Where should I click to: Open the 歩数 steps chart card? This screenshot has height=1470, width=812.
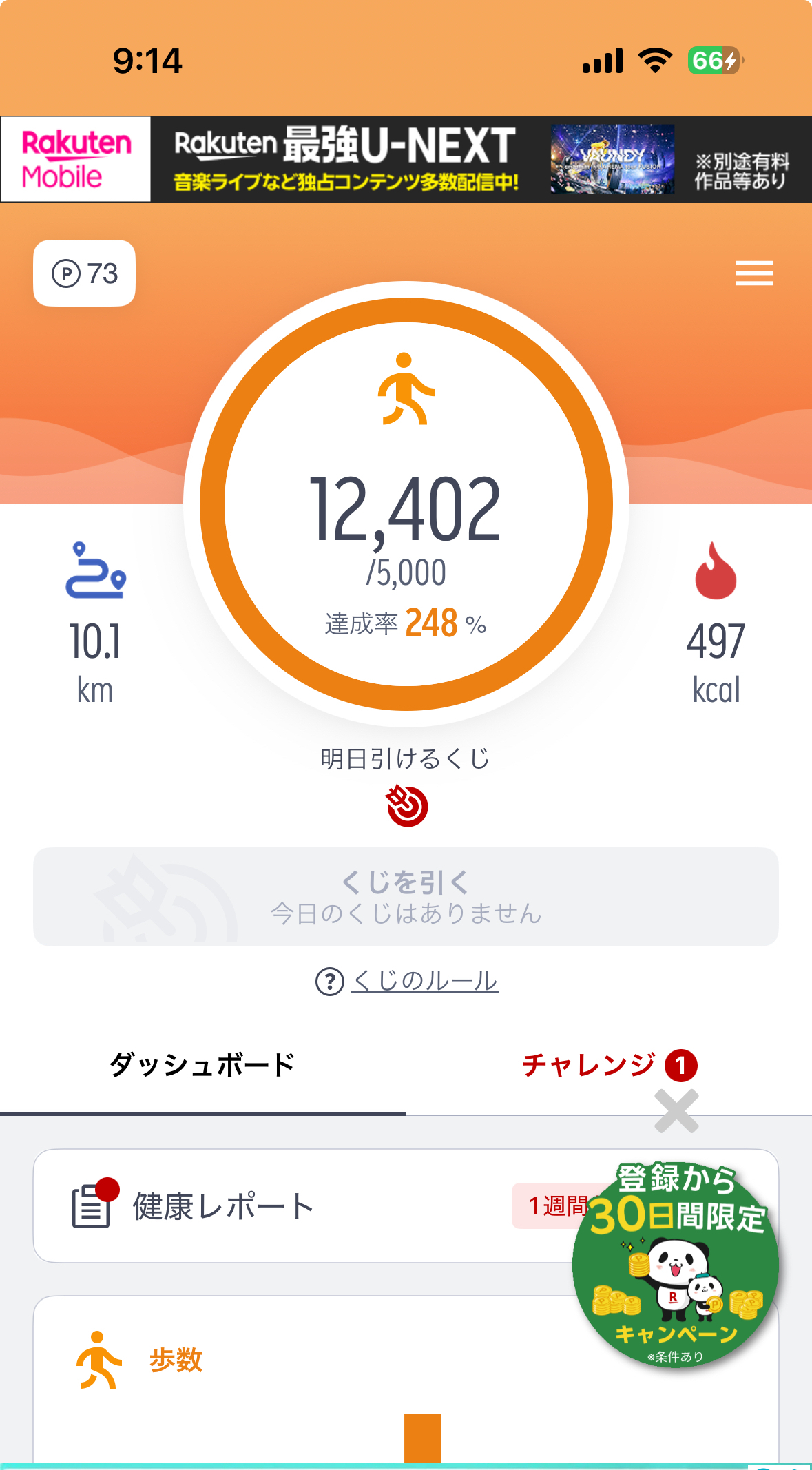point(406,1380)
